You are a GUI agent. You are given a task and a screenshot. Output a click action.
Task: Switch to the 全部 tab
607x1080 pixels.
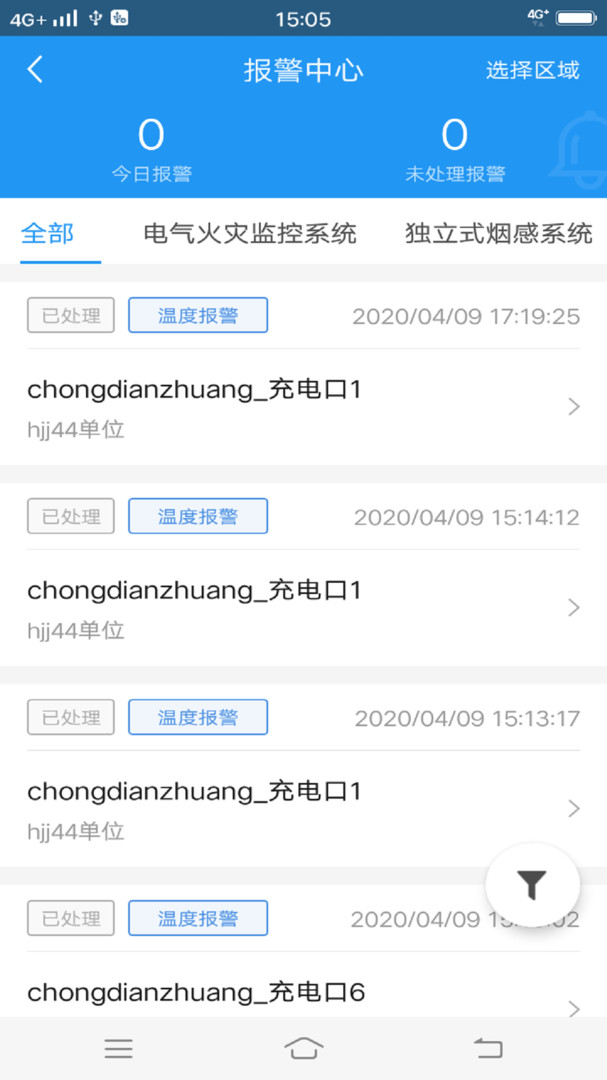pyautogui.click(x=48, y=234)
